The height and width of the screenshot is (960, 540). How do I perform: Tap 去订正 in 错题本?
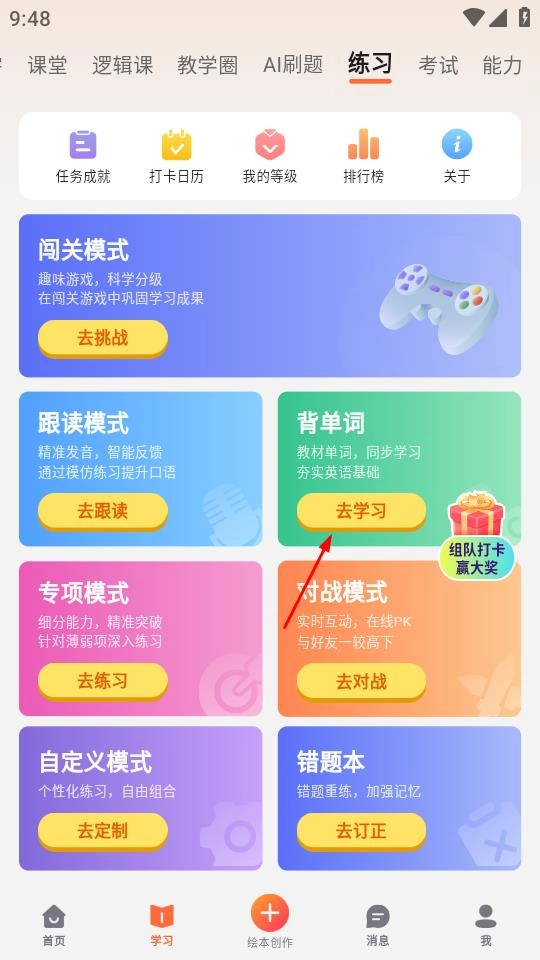361,830
